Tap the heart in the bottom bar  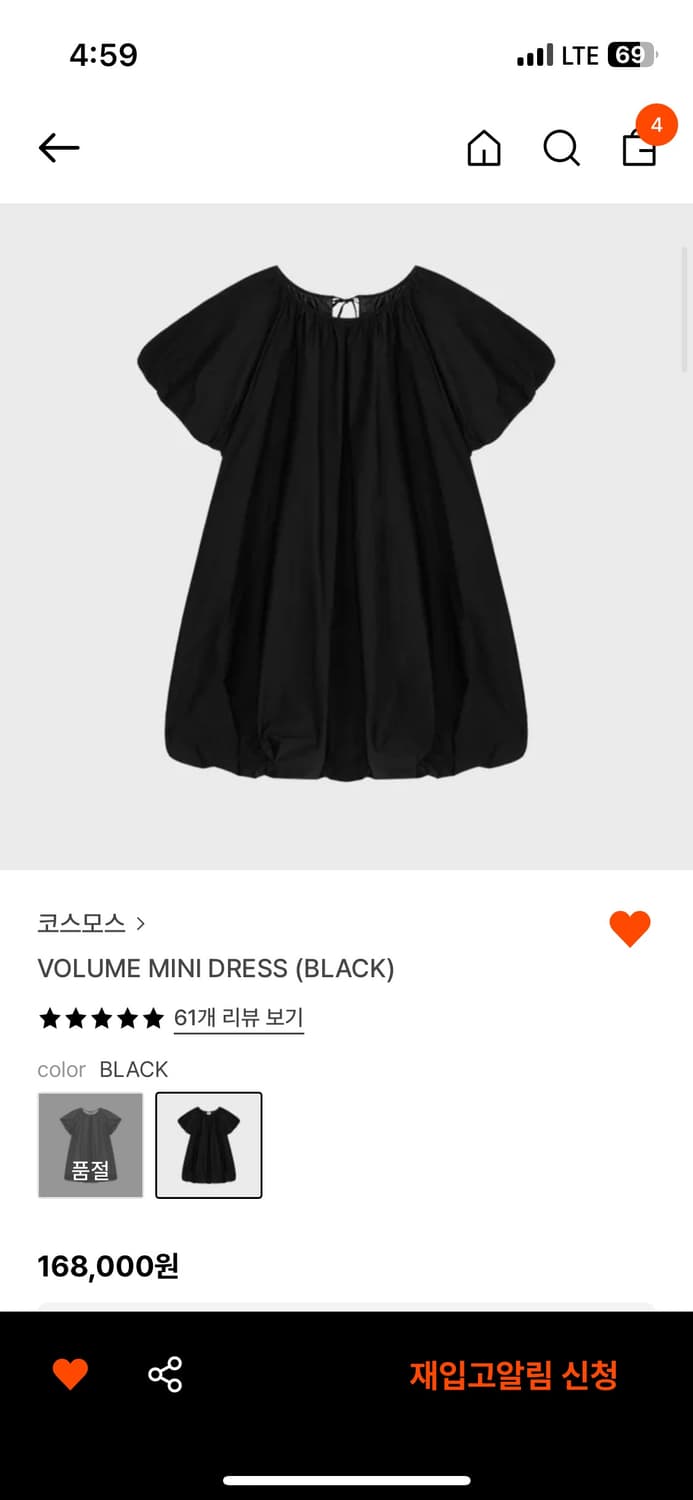(x=70, y=1374)
